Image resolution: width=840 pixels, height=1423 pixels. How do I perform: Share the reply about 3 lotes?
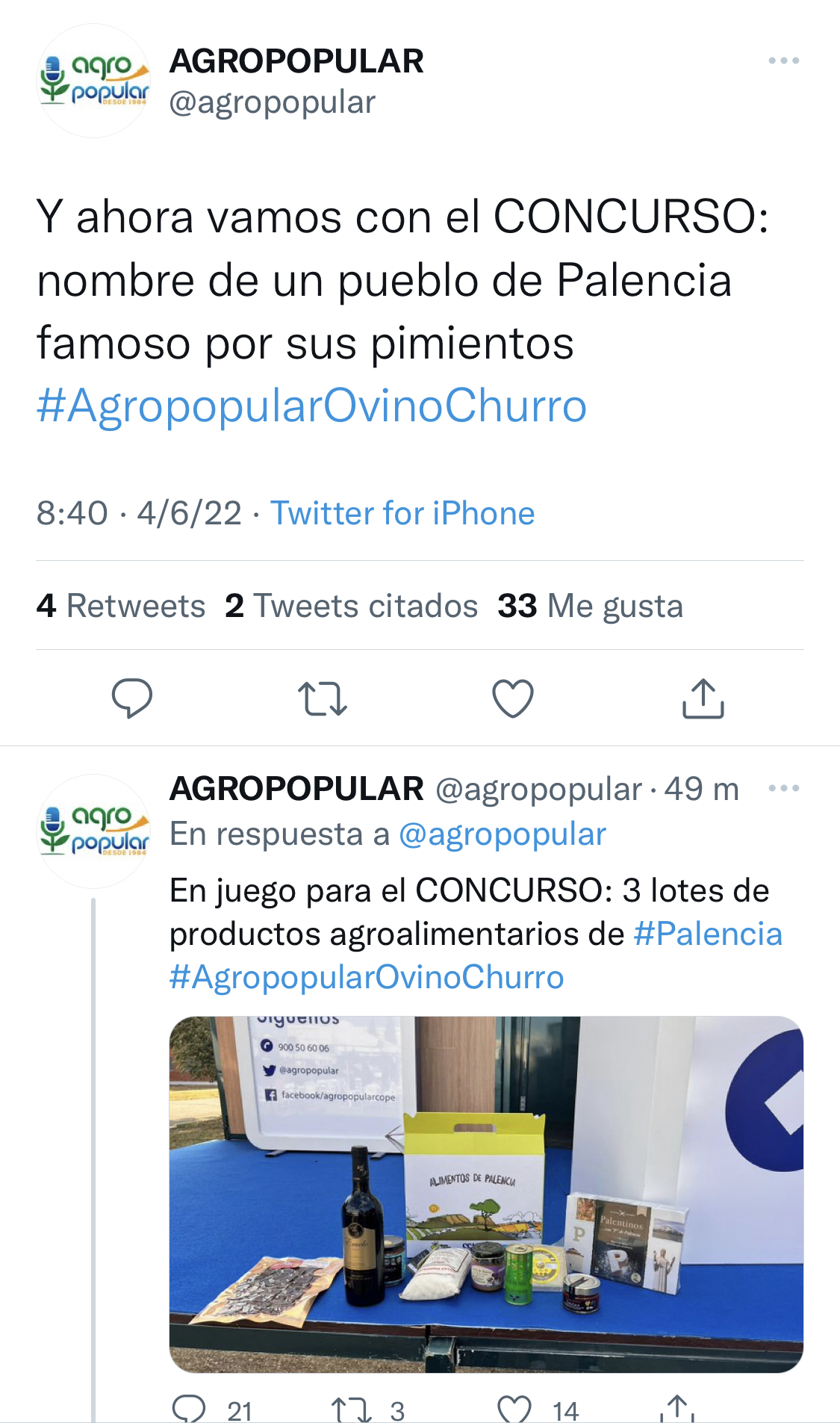[677, 1408]
